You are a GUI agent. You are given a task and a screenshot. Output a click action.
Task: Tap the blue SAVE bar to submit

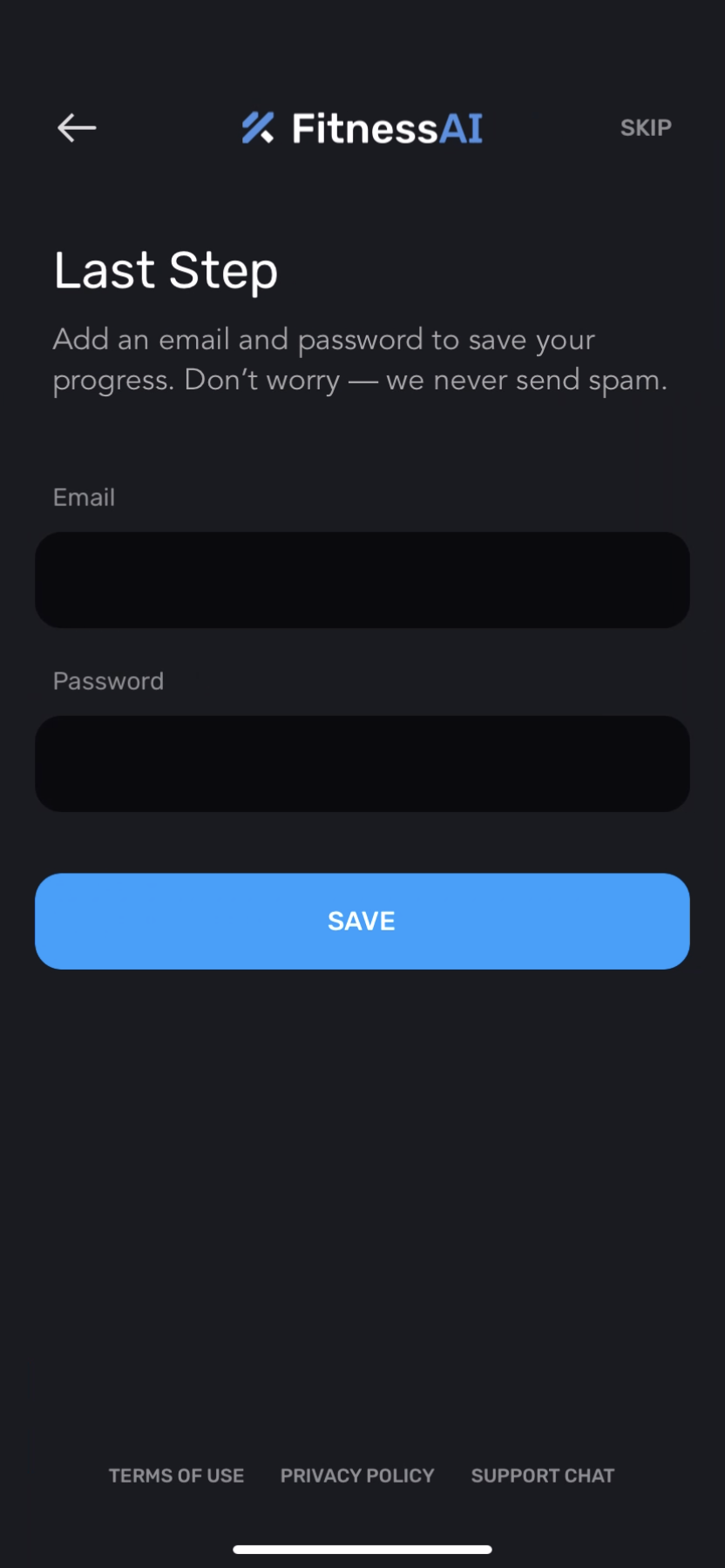coord(362,921)
